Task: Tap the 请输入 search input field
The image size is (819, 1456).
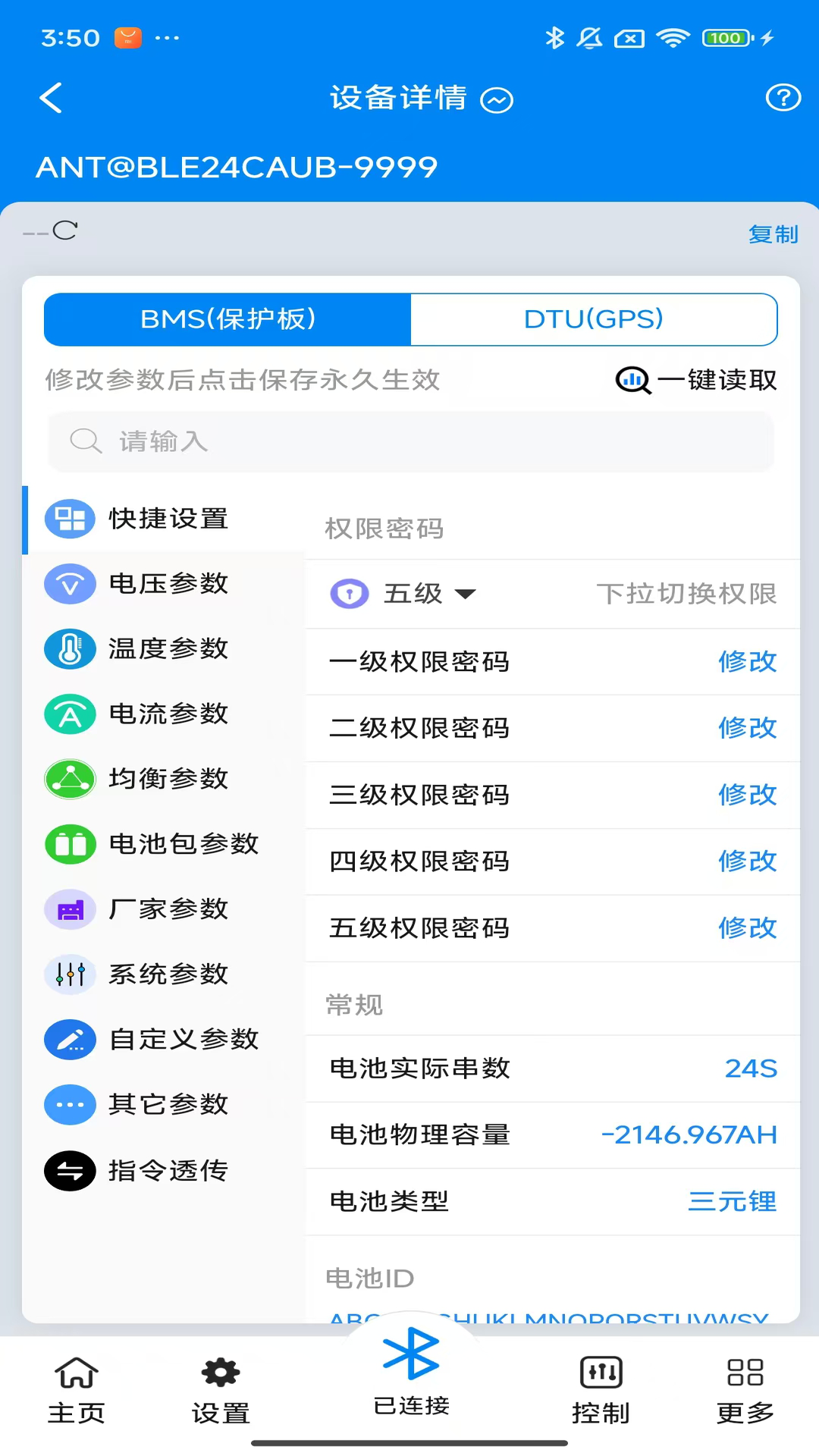Action: tap(409, 442)
